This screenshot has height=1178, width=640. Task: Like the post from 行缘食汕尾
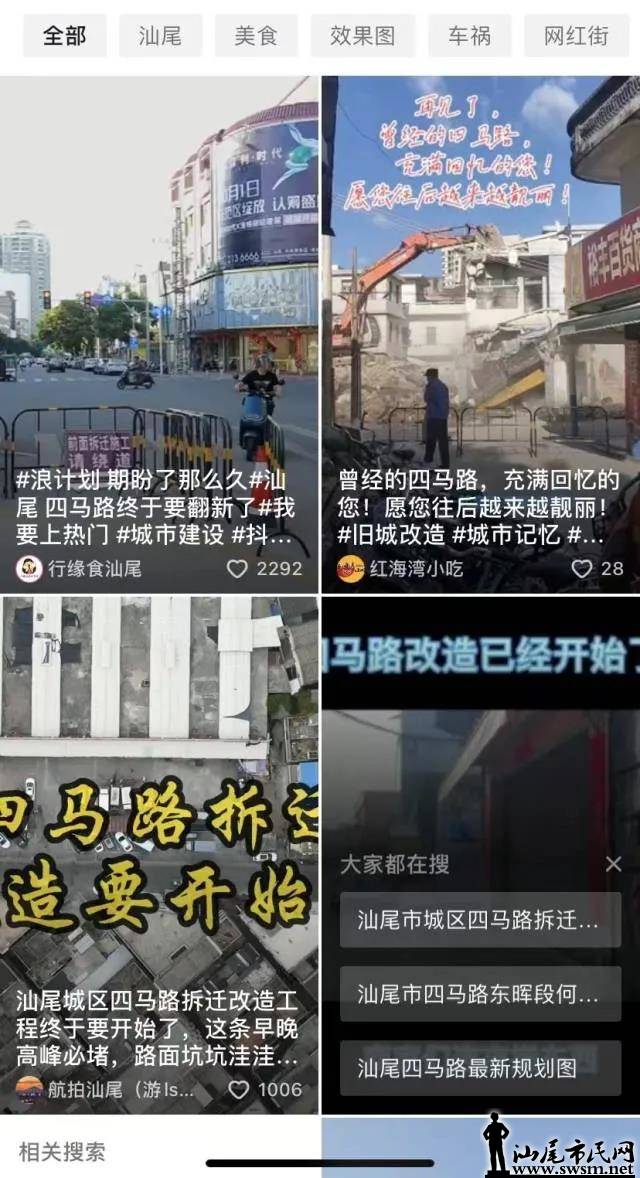(237, 568)
